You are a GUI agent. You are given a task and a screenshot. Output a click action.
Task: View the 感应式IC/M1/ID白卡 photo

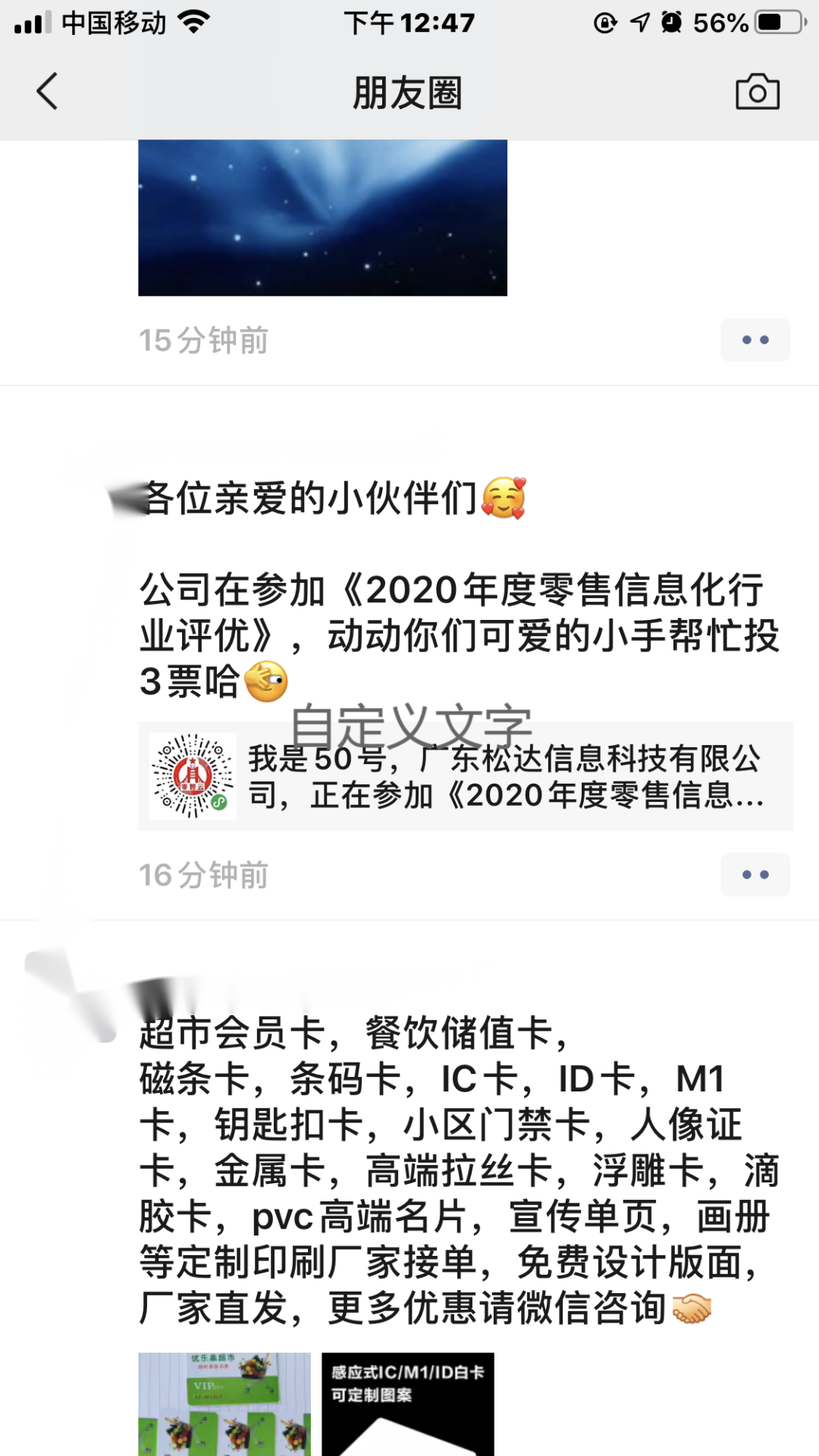[x=408, y=1403]
